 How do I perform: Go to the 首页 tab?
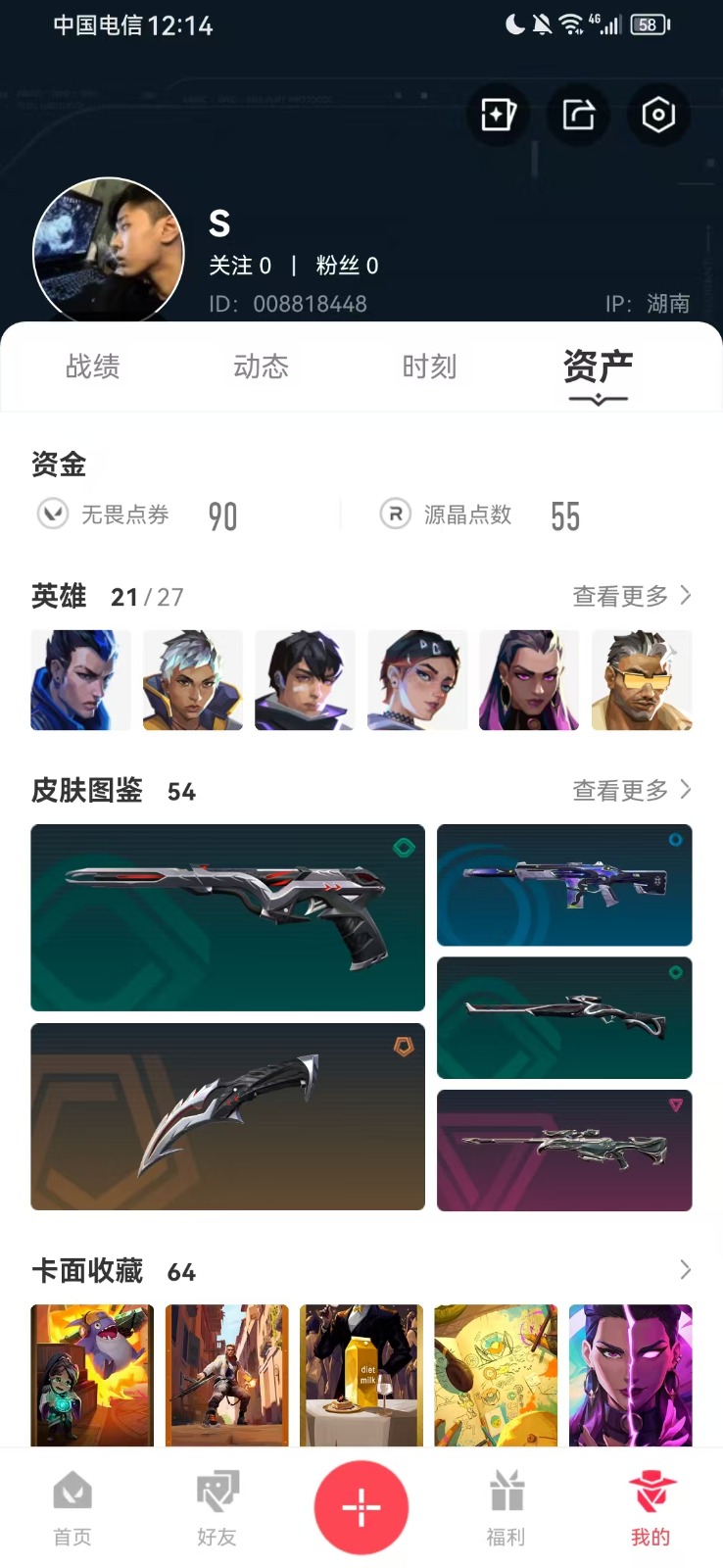pos(72,1508)
